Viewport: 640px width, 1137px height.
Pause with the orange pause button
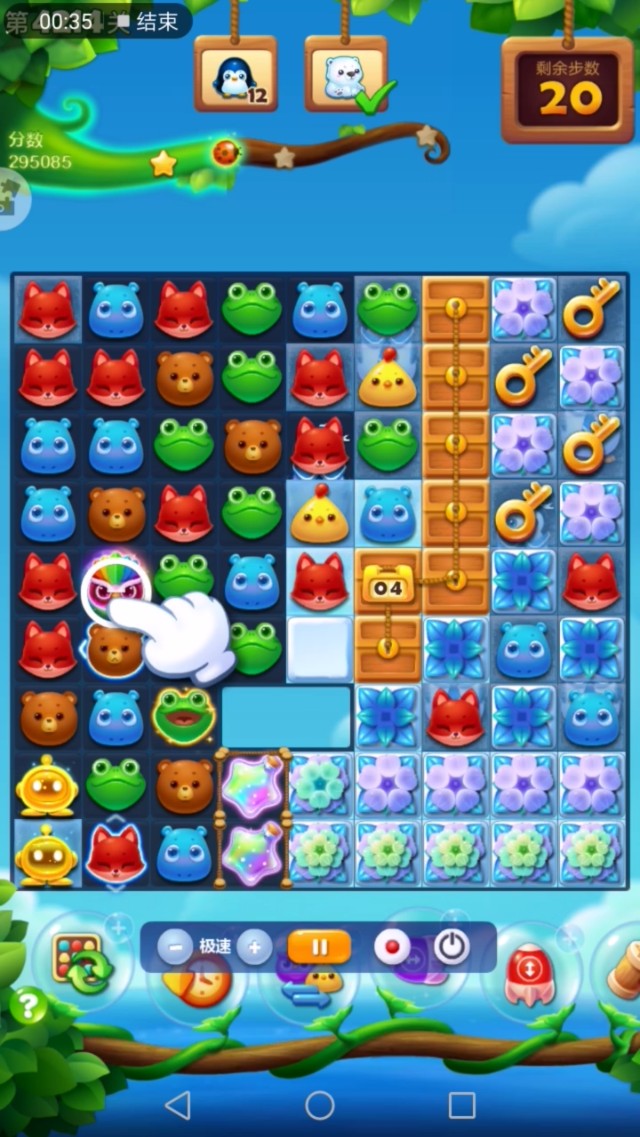coord(319,946)
